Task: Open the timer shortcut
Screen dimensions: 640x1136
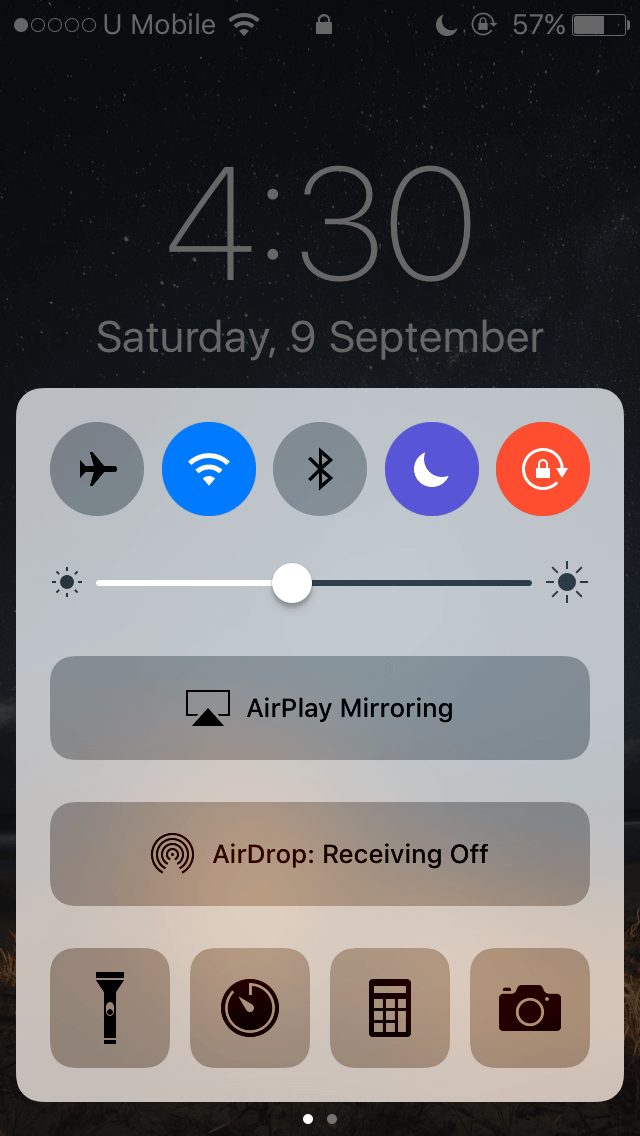Action: point(250,1008)
